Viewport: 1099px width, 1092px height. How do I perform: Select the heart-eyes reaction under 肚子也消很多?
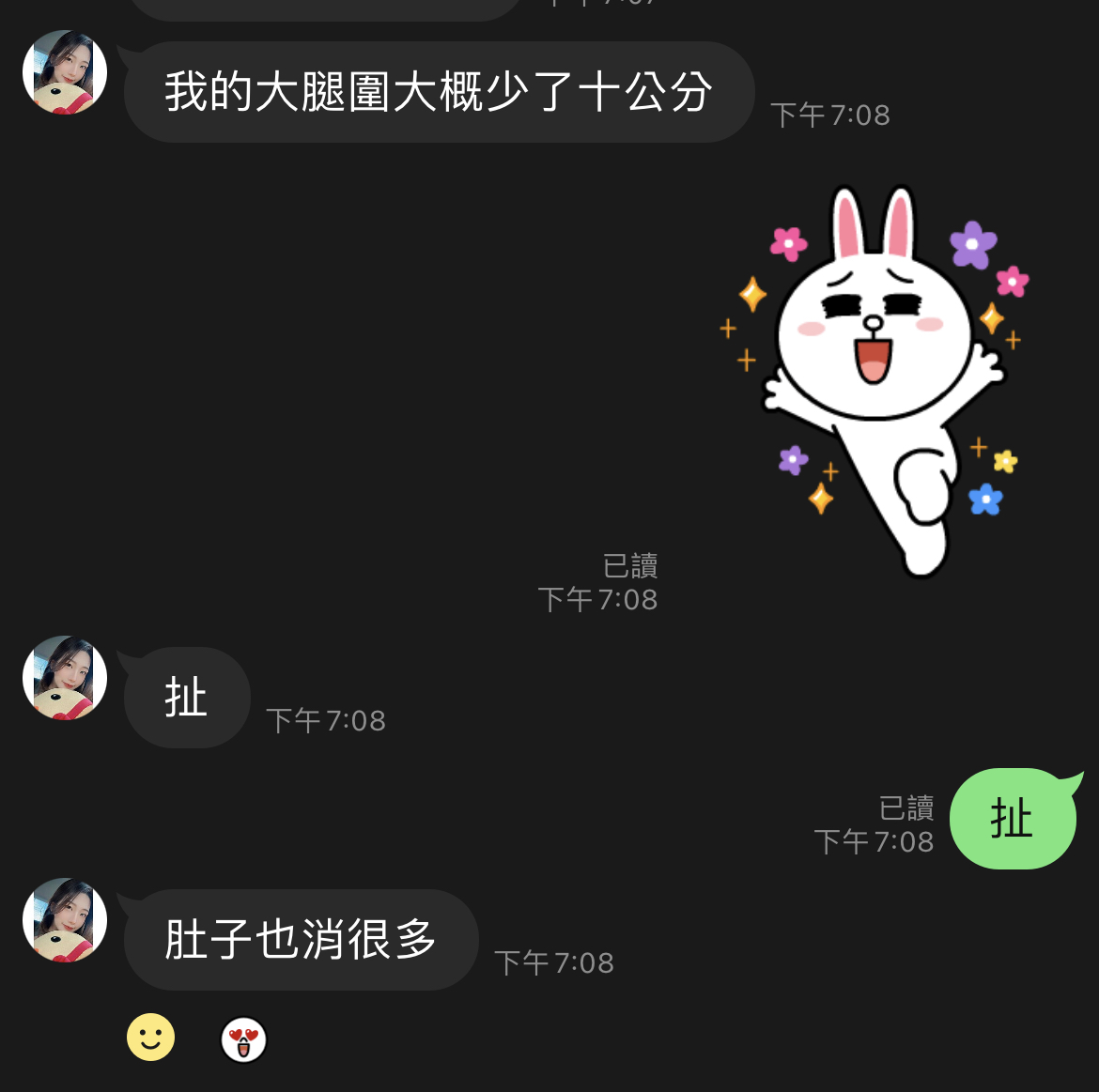coord(243,1039)
